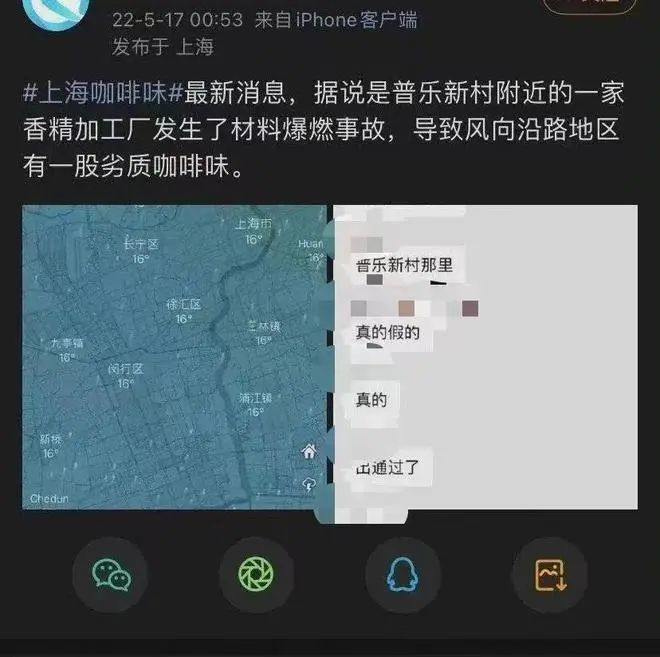Open the poster's profile avatar
Image resolution: width=660 pixels, height=657 pixels.
coord(50,13)
